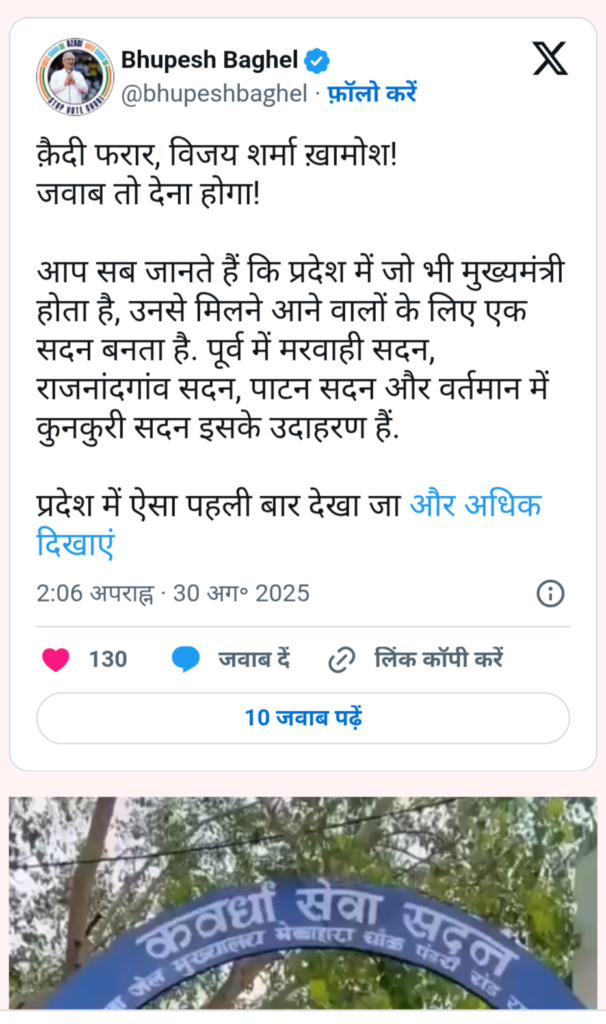Screen dimensions: 606x1024
Task: Like the tweet with heart icon
Action: point(56,659)
